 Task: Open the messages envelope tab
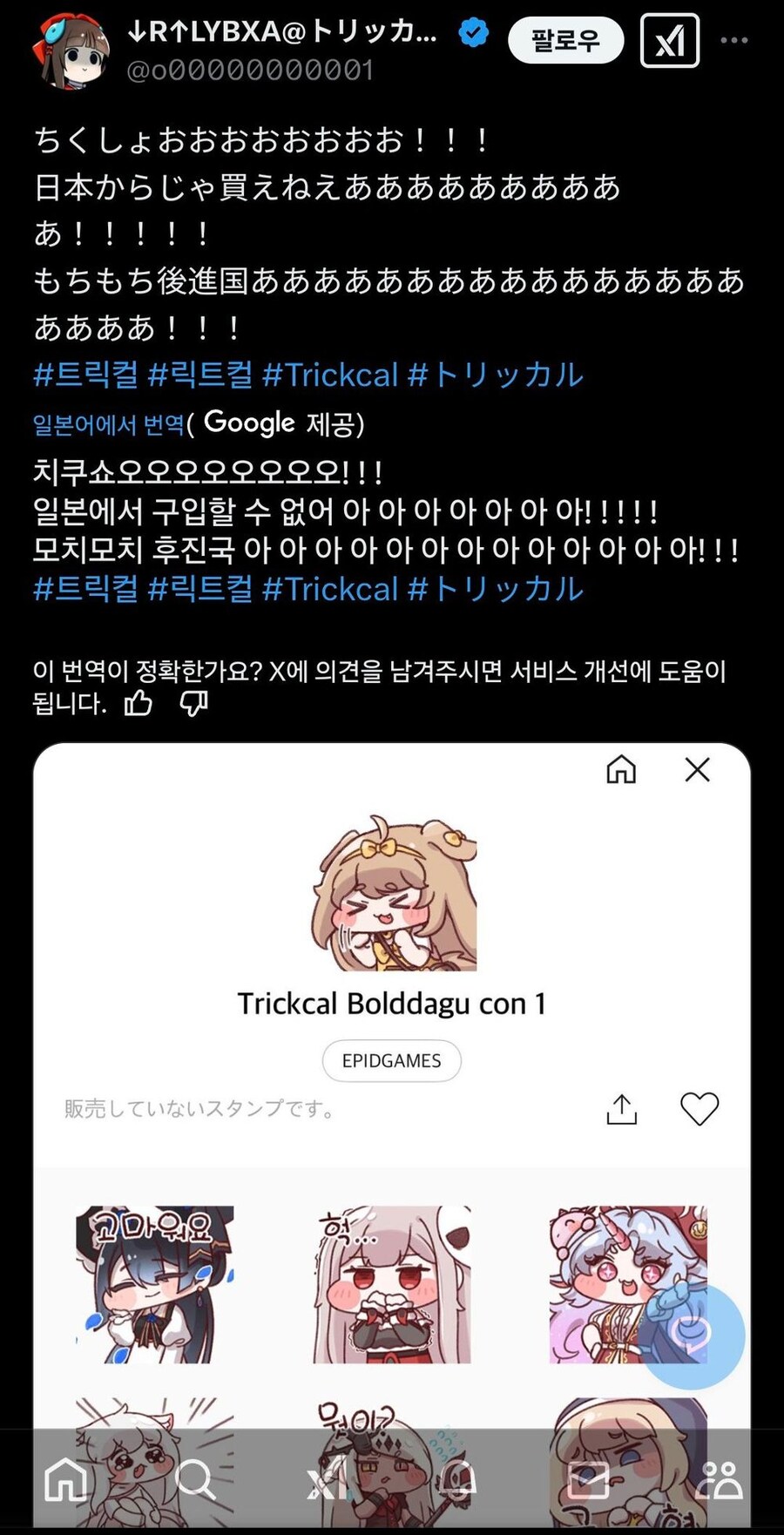coord(588,1479)
